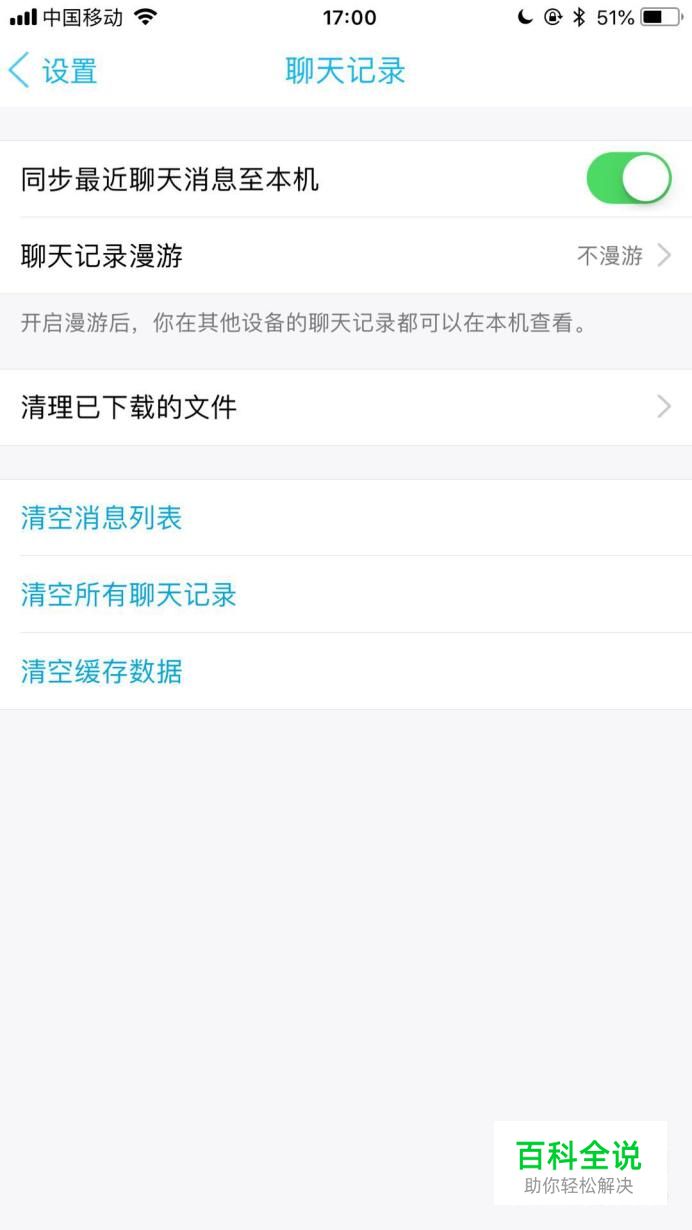Open 聊天记录漫游 setting
The height and width of the screenshot is (1230, 692).
pos(346,256)
